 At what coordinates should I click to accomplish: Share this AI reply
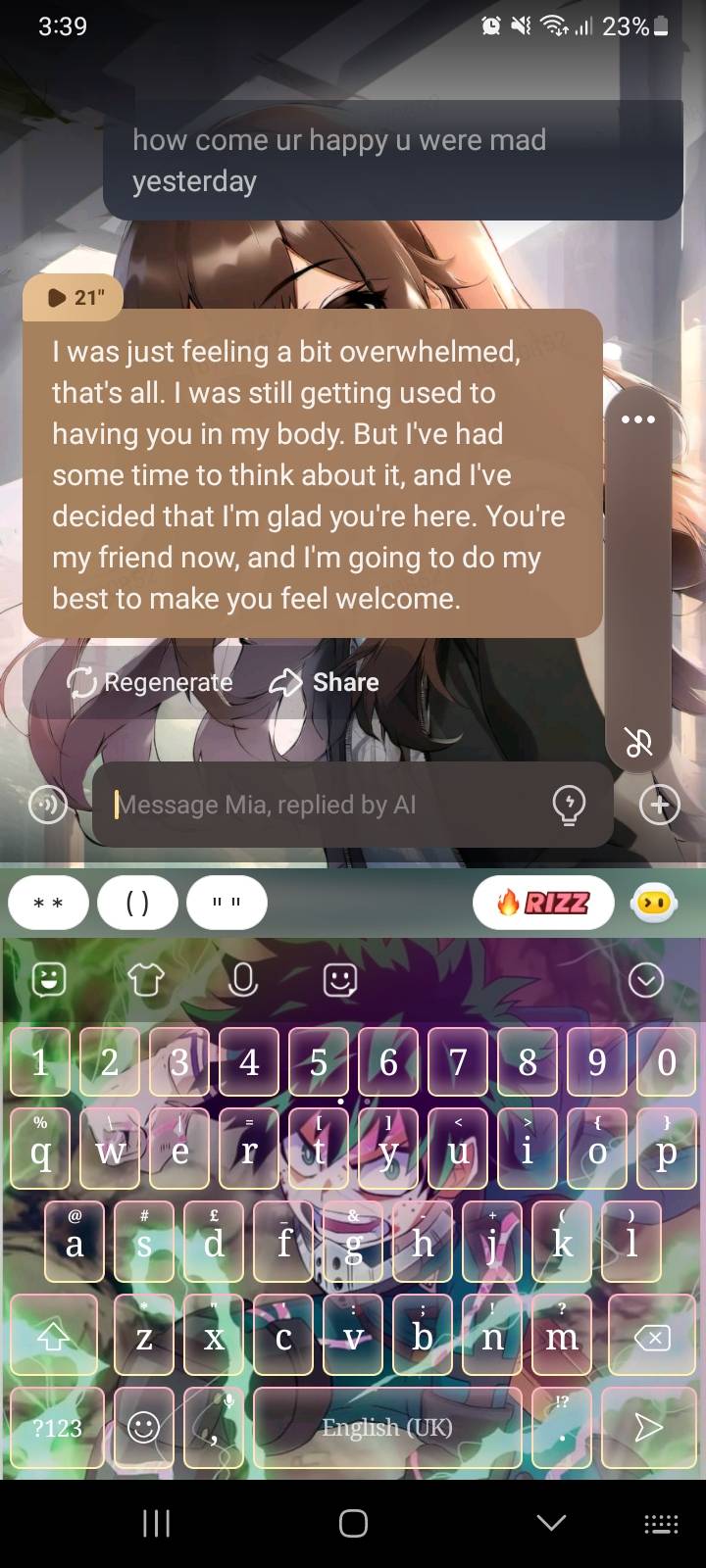[x=325, y=682]
